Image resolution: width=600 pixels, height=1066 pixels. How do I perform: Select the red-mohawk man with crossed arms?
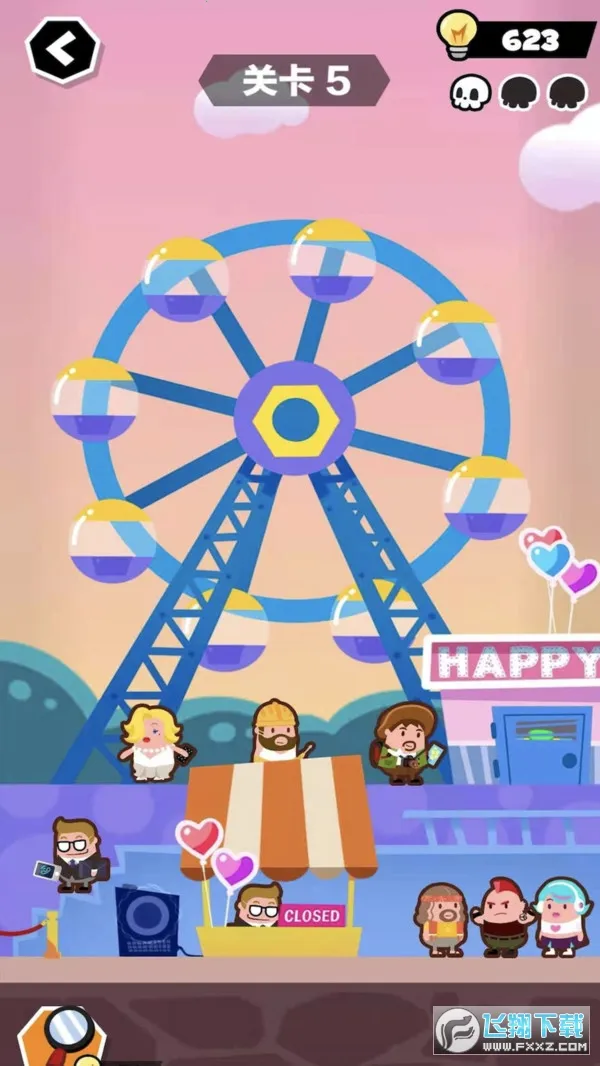tap(499, 918)
